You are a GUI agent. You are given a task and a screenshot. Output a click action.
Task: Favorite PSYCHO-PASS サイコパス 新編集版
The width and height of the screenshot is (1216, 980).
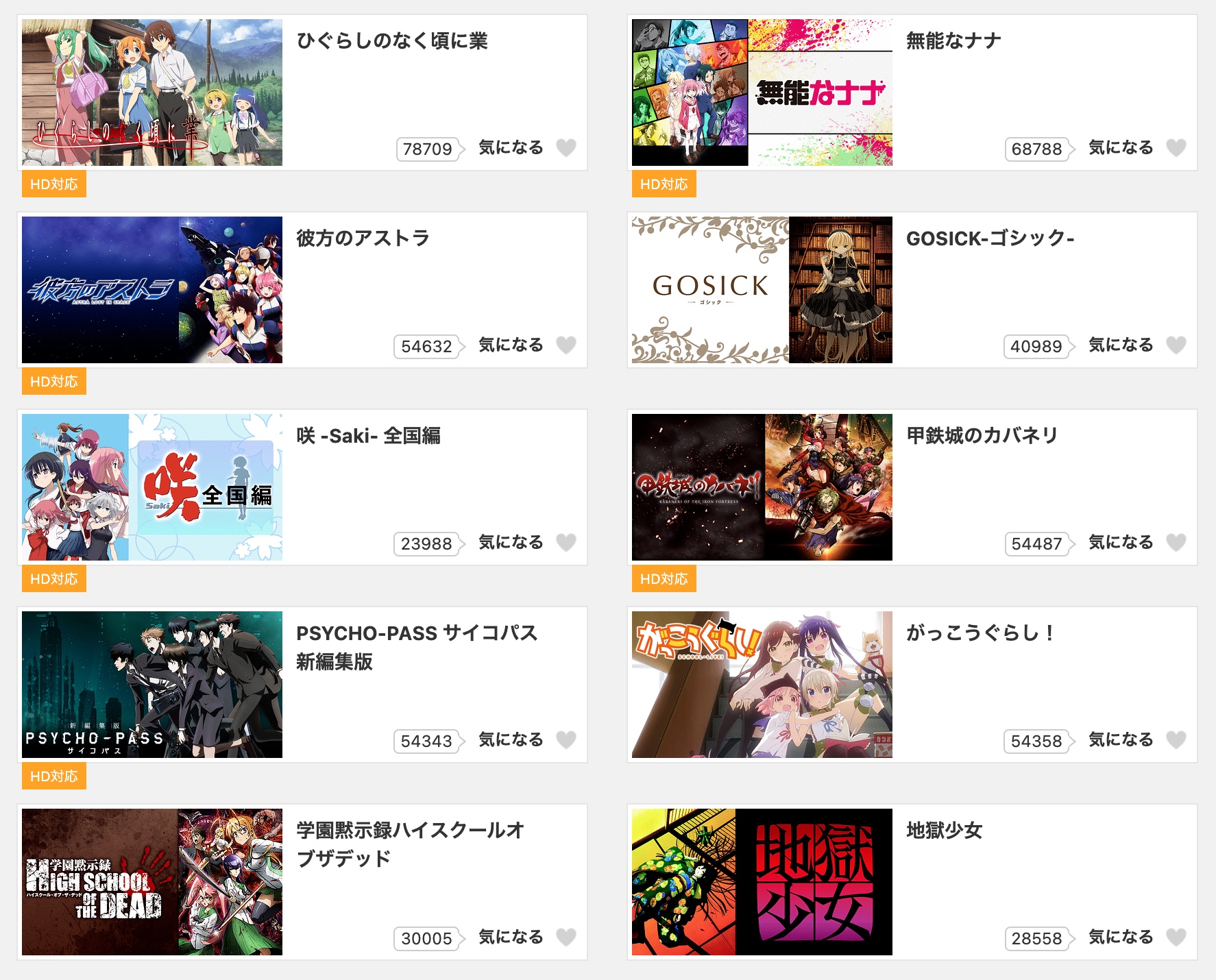point(566,740)
